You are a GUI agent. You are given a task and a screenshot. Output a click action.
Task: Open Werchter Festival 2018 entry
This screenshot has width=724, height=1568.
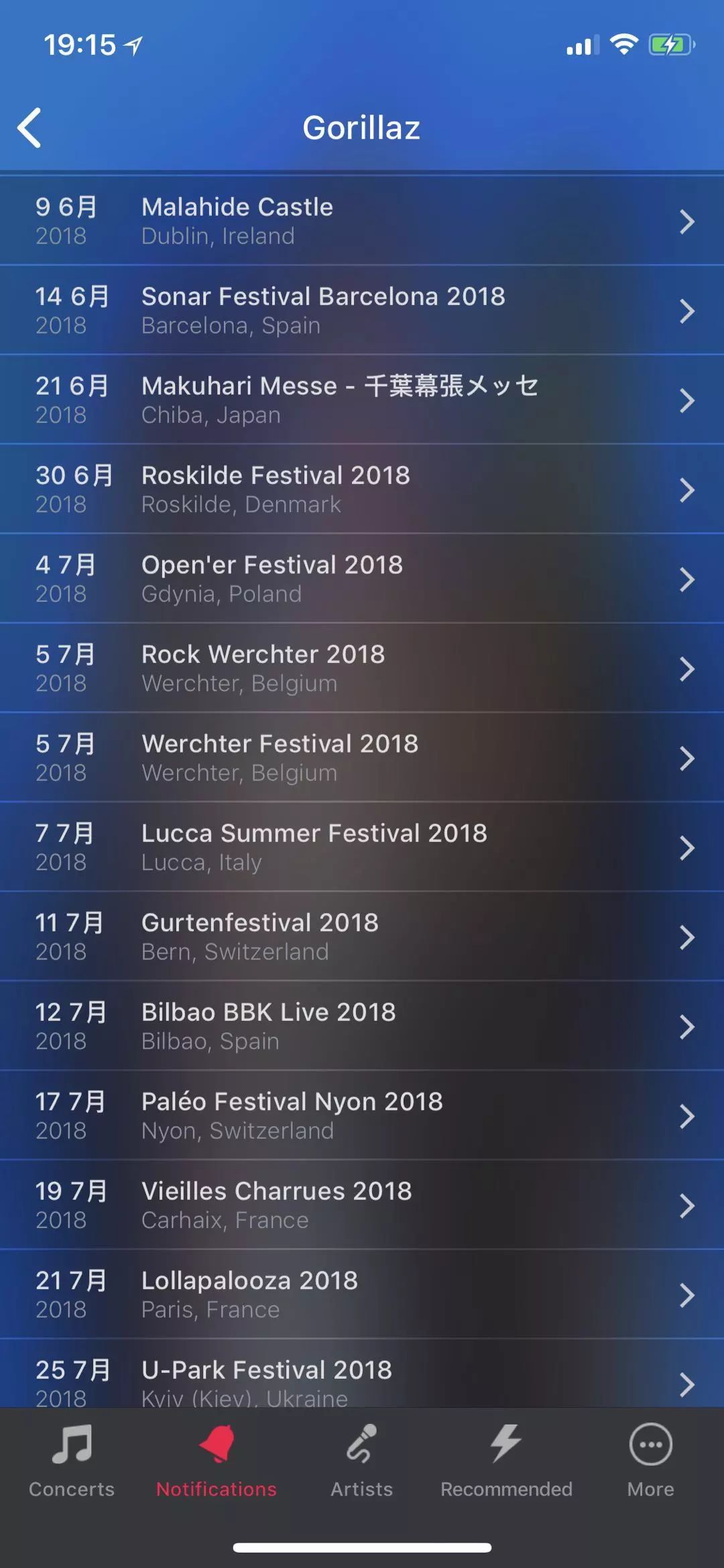(x=362, y=758)
